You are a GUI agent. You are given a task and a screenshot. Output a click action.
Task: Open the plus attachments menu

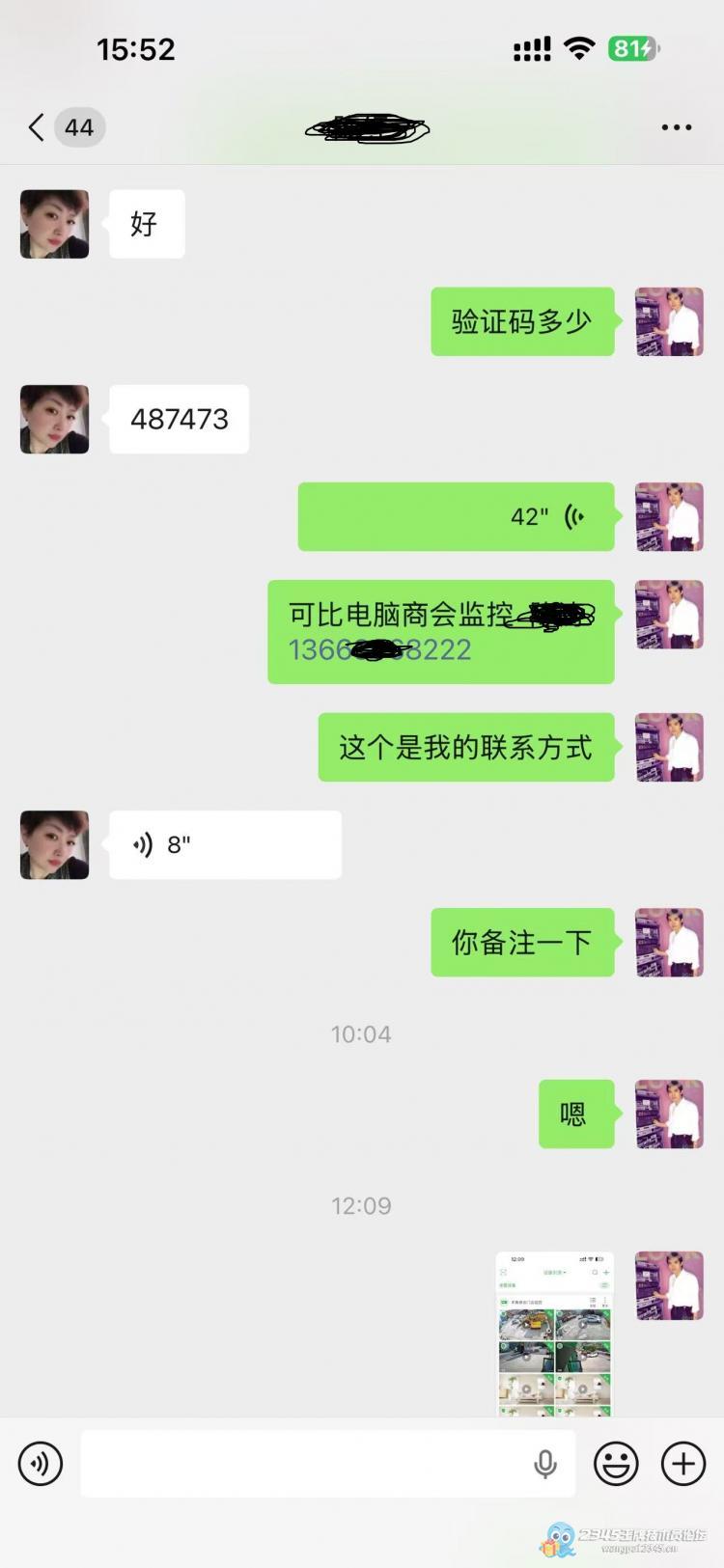[x=683, y=1464]
